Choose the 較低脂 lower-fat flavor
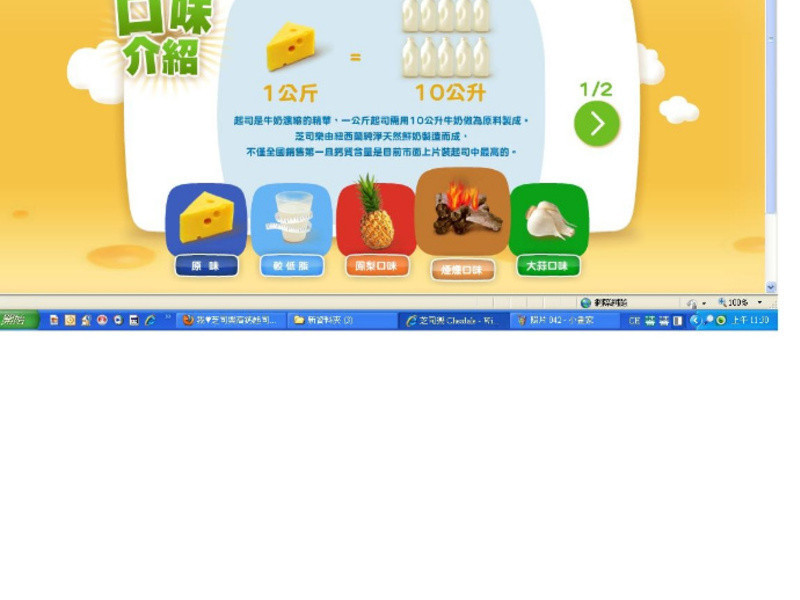 [x=291, y=220]
